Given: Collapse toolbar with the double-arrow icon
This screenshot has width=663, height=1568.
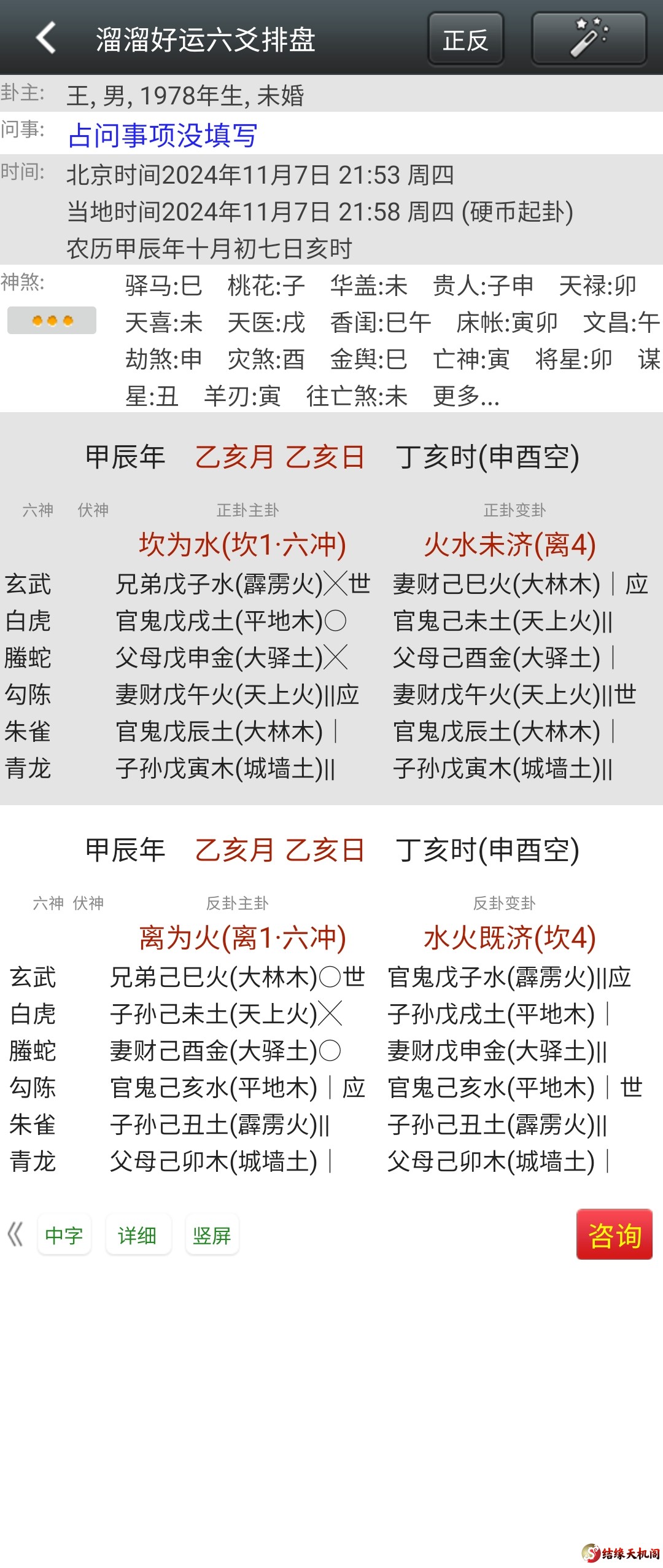Looking at the screenshot, I should tap(15, 1234).
